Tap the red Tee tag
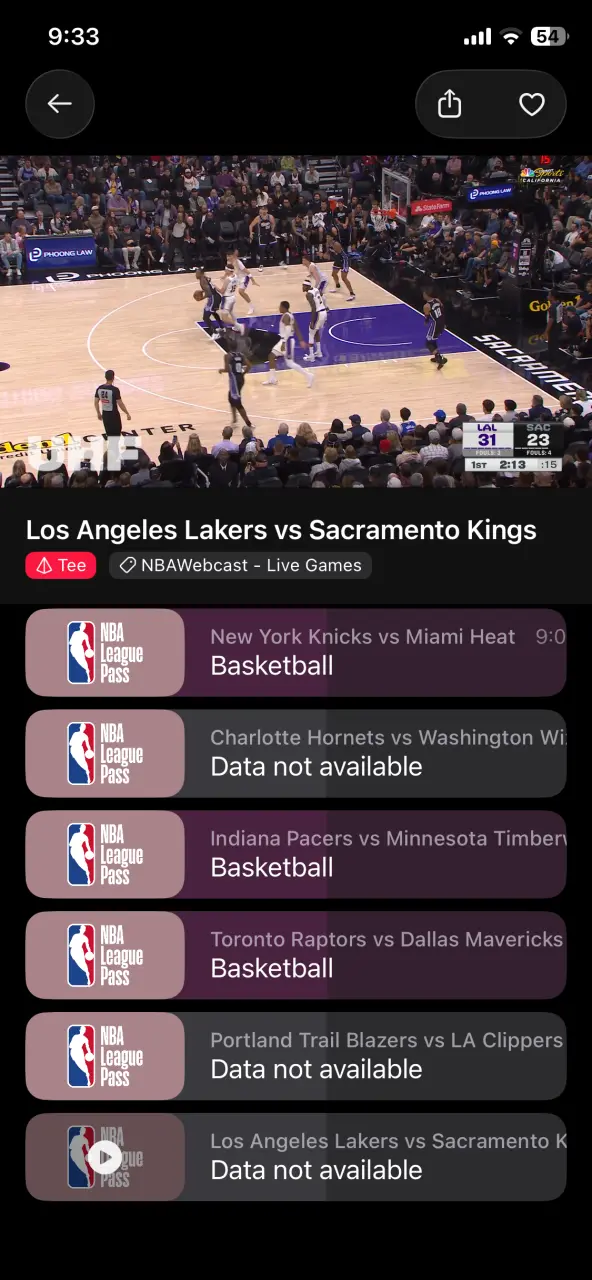Image resolution: width=592 pixels, height=1280 pixels. [x=61, y=565]
